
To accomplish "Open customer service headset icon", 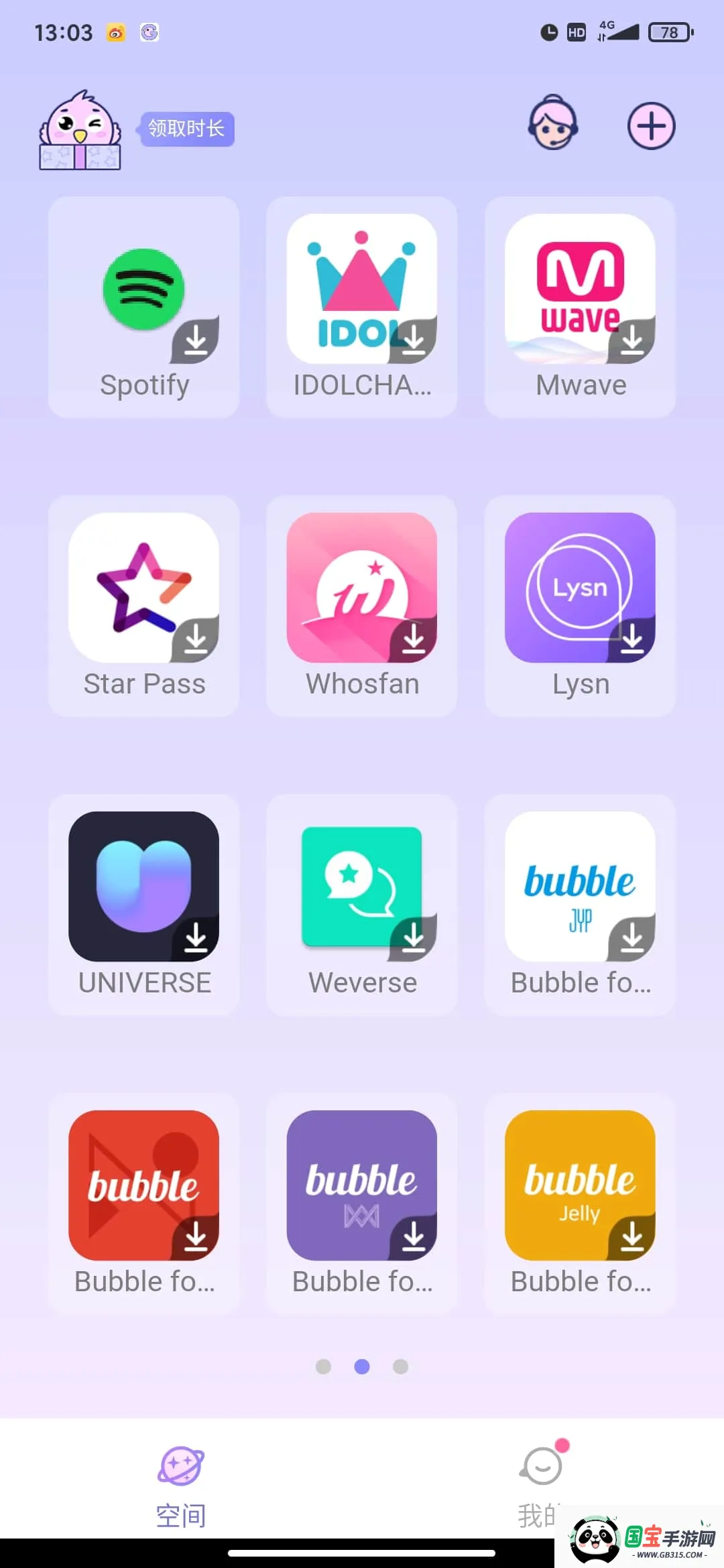I will coord(553,123).
